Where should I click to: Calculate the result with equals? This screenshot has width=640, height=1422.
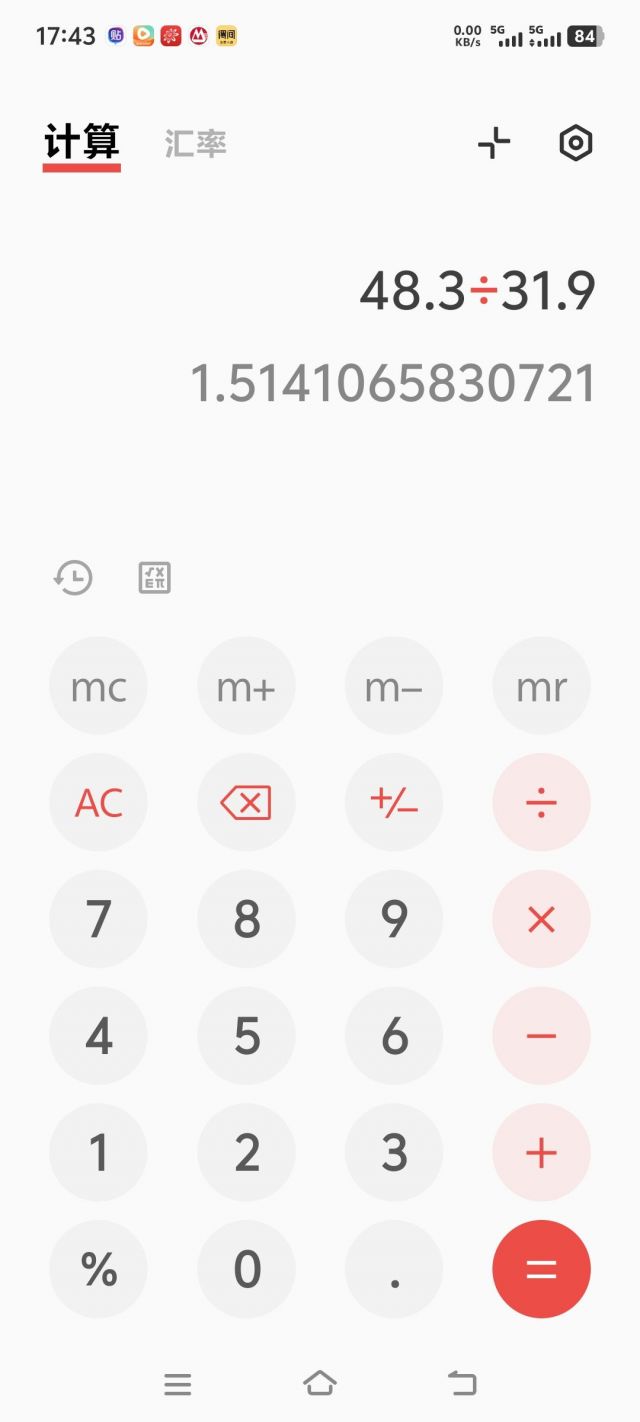541,1270
